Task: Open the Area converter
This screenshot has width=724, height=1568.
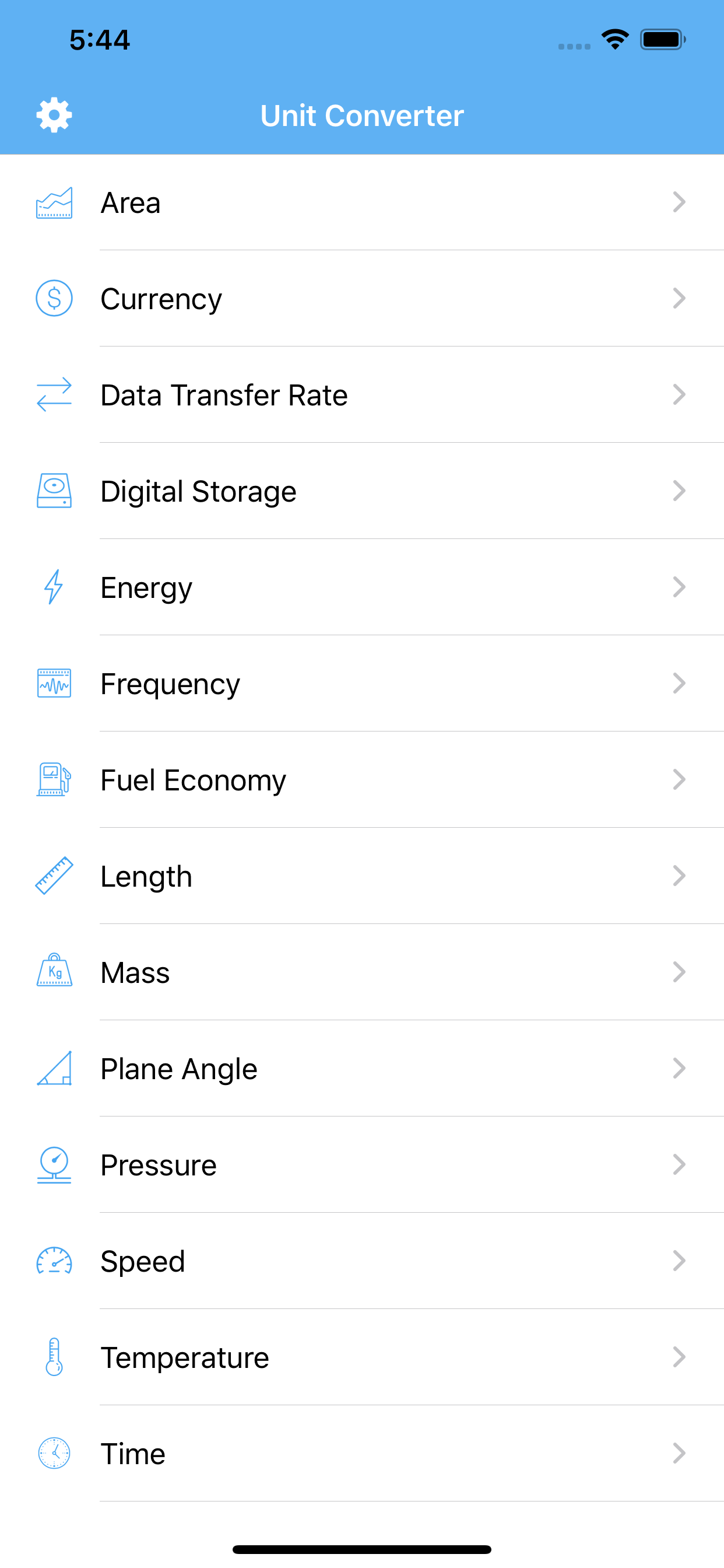Action: tap(362, 202)
